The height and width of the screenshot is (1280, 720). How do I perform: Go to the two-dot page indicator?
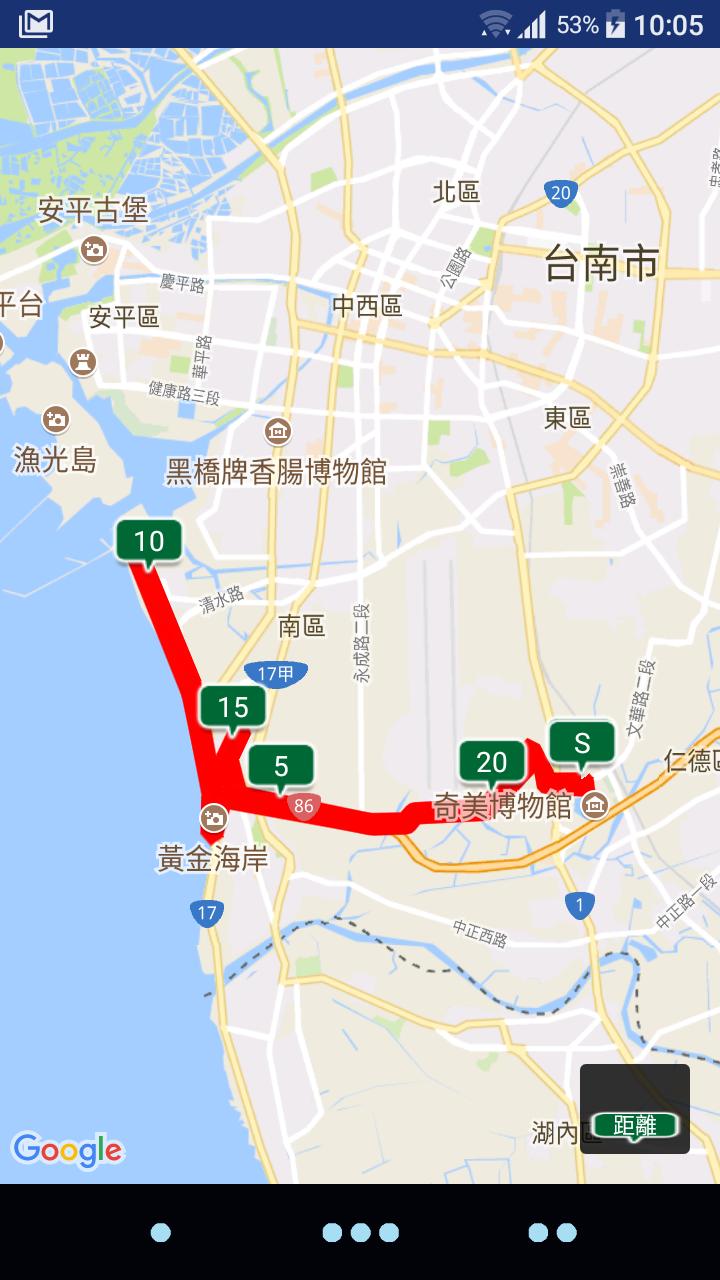coord(552,1232)
